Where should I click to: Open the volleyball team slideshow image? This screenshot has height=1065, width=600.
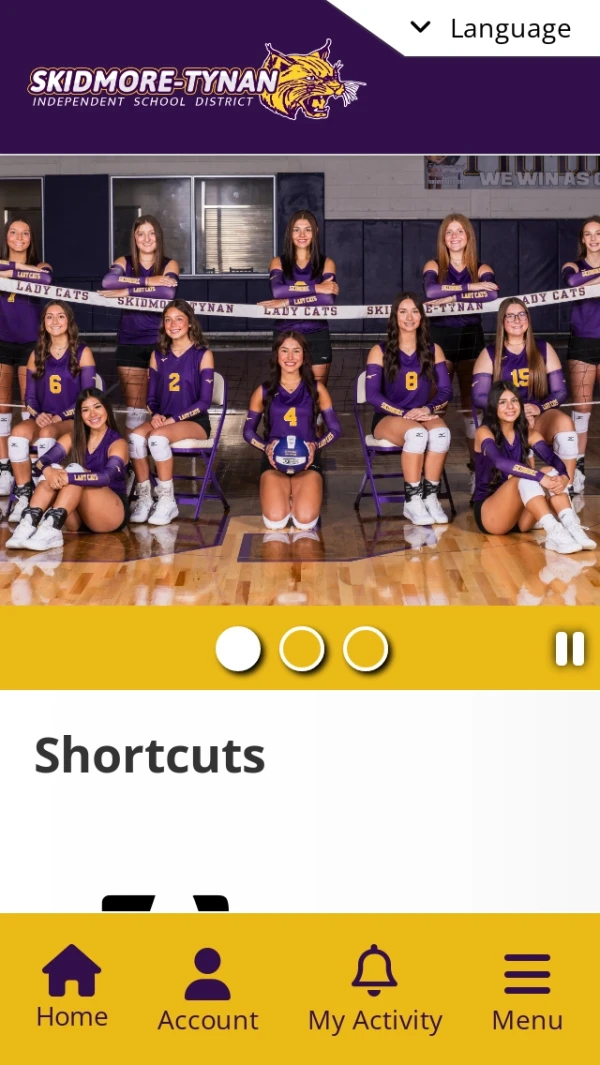(x=300, y=380)
